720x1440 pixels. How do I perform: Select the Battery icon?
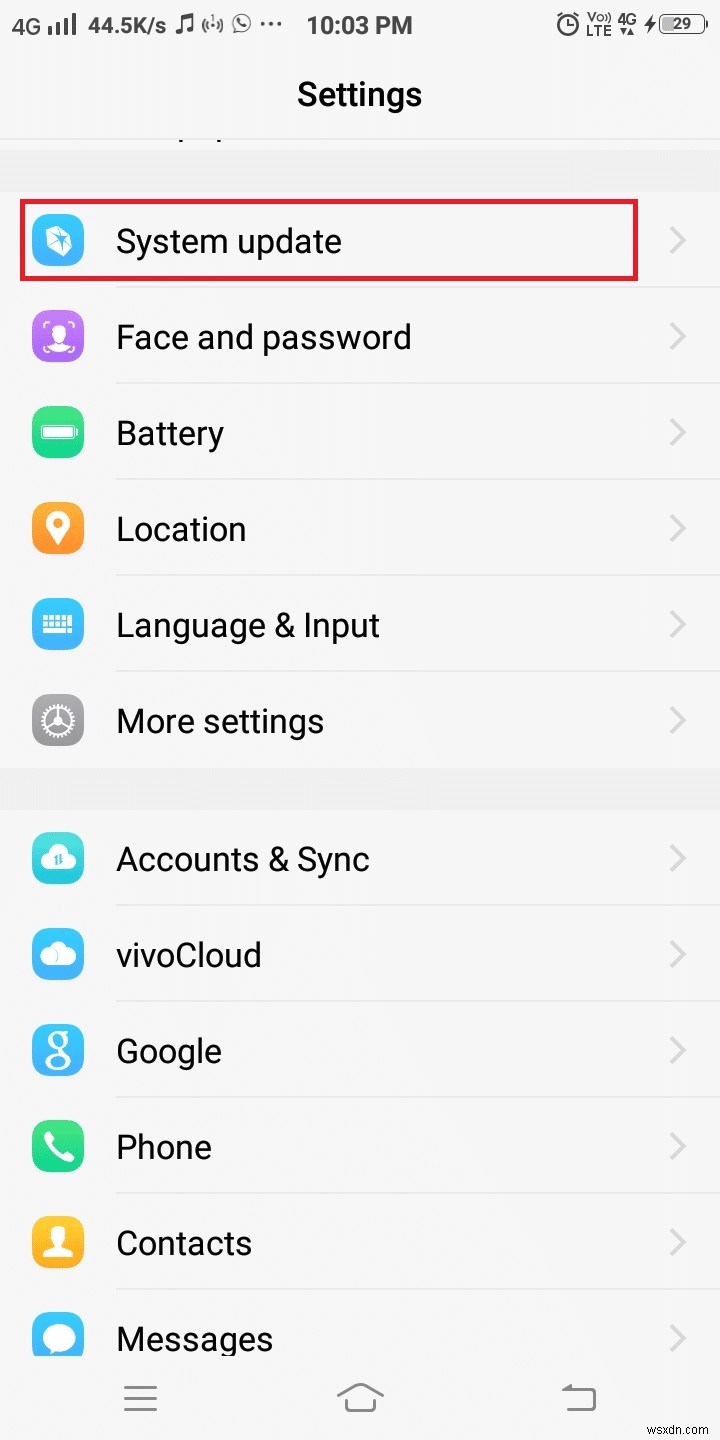click(x=57, y=433)
